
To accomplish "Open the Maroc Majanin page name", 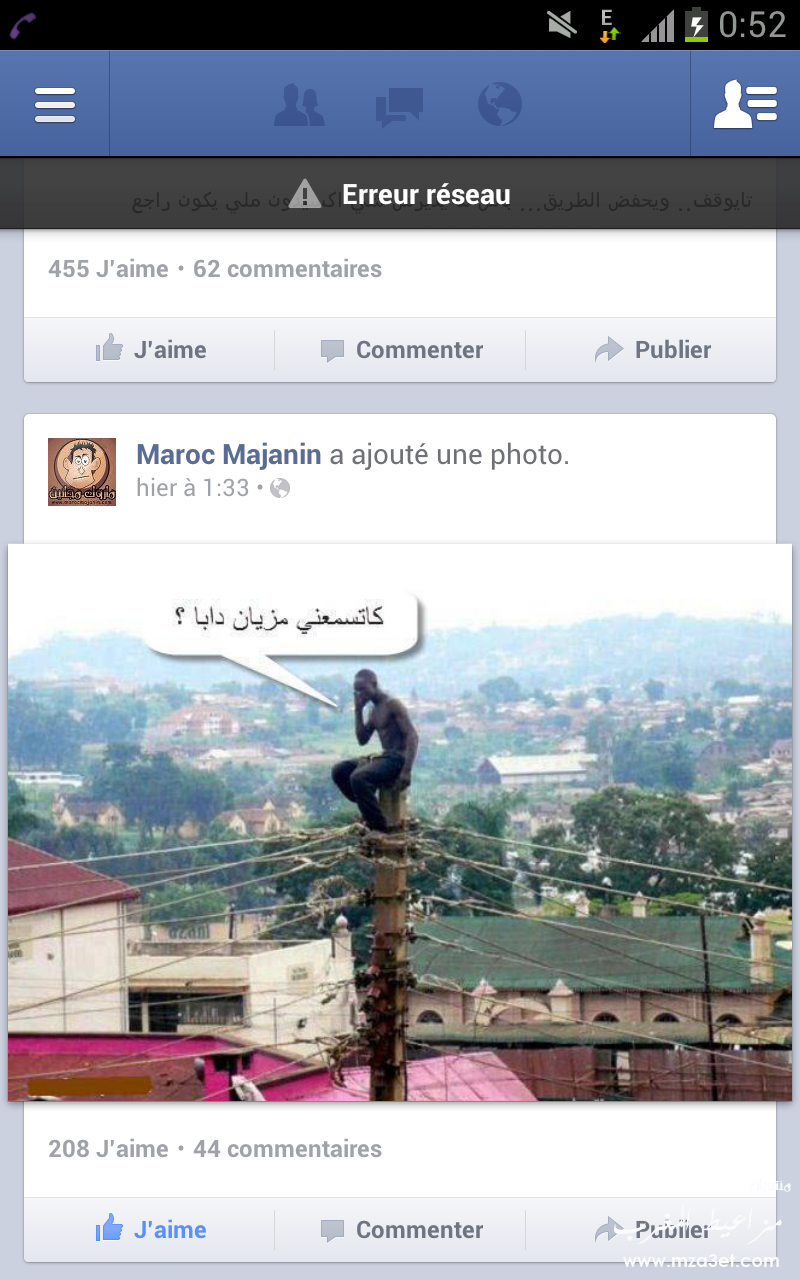I will (229, 455).
